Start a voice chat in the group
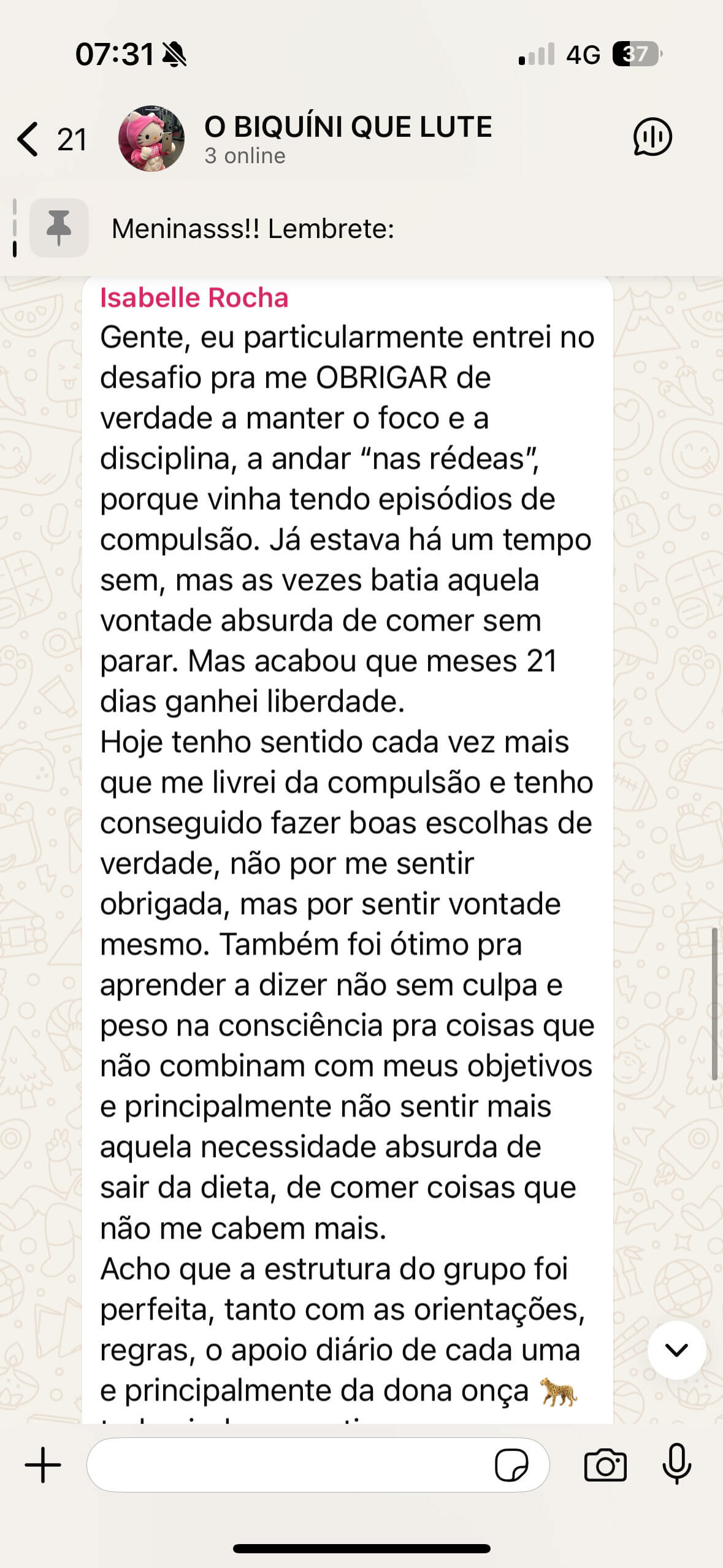Viewport: 723px width, 1568px height. 652,137
